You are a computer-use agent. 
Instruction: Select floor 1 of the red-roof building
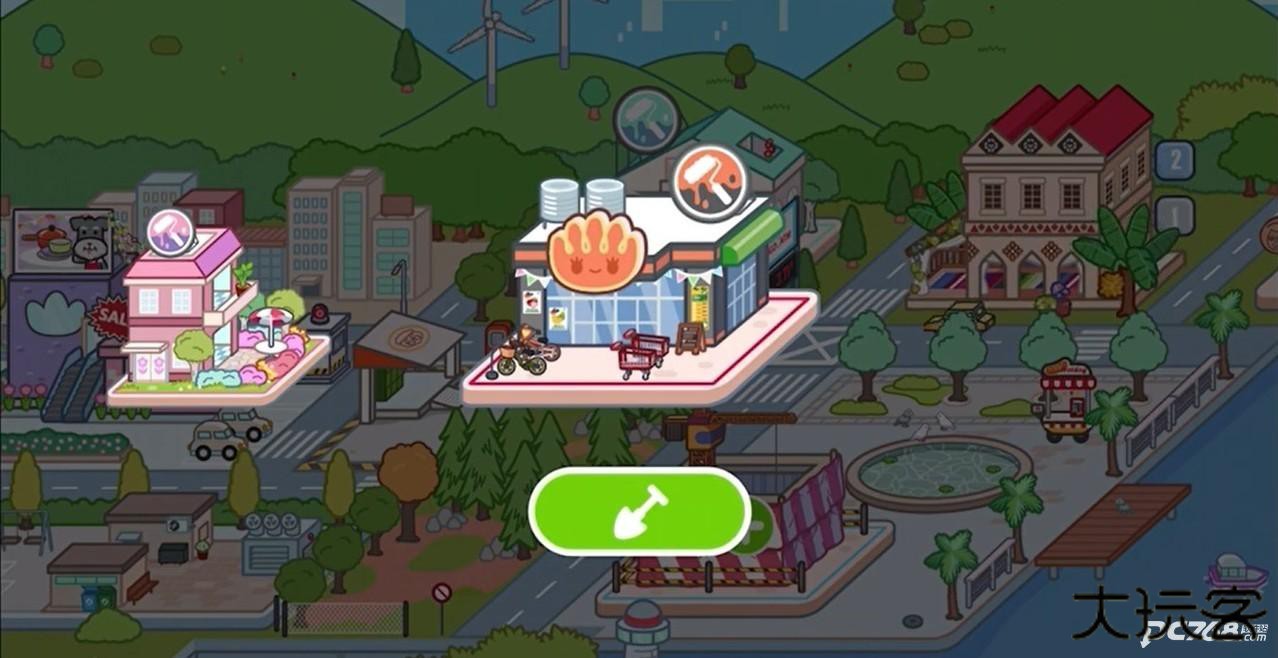coord(1175,214)
